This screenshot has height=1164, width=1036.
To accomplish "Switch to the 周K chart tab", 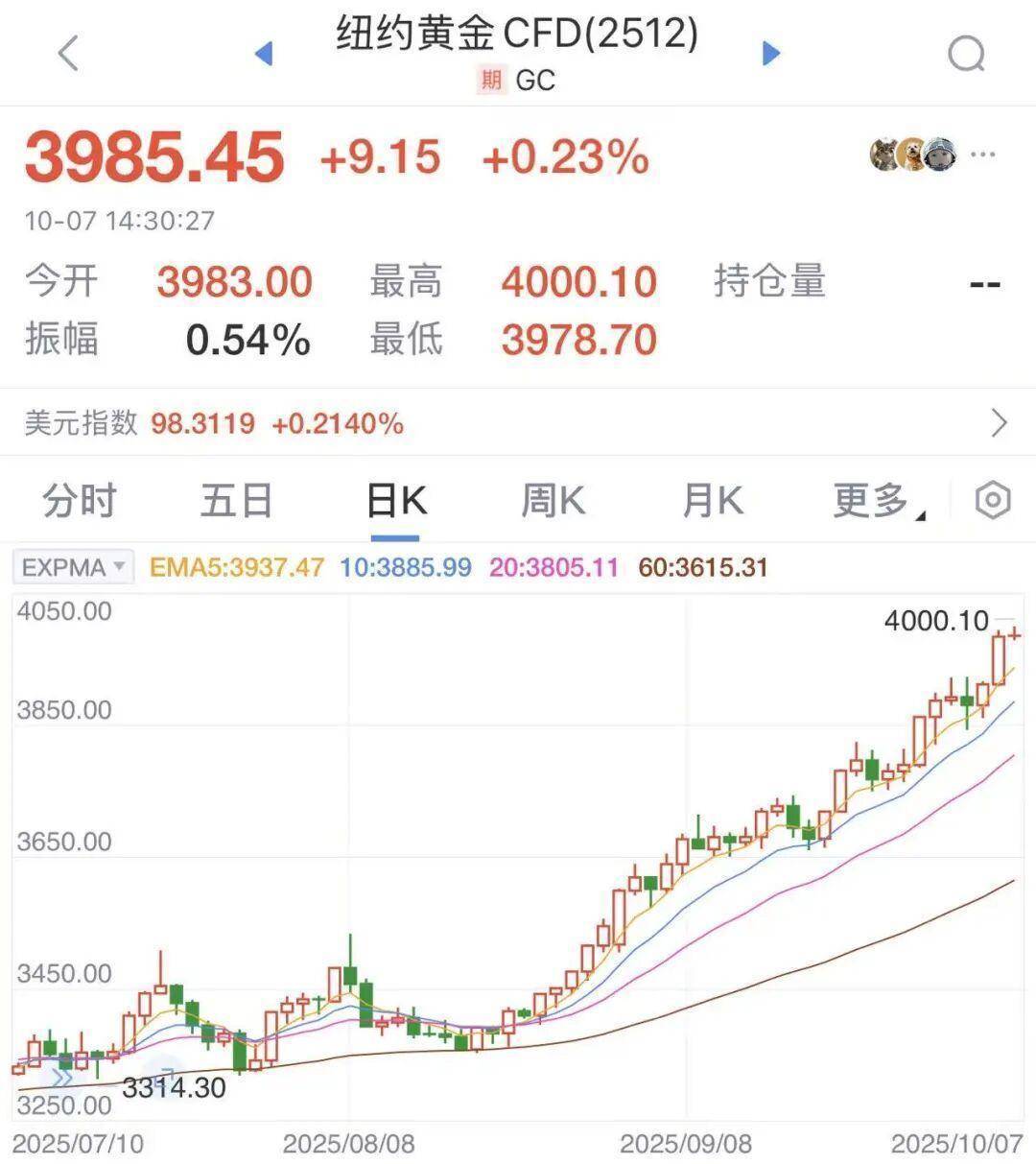I will click(553, 501).
